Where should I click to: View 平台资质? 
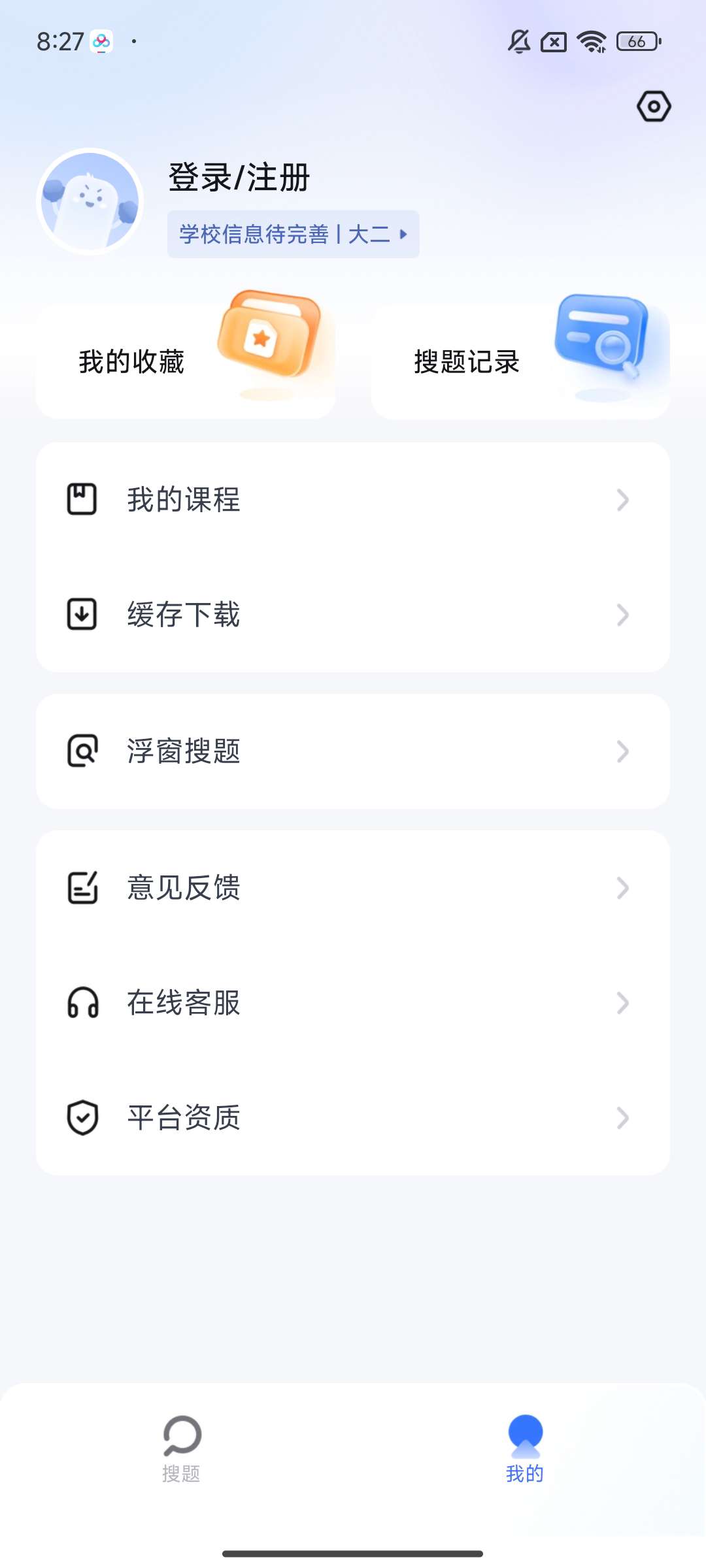[353, 1118]
